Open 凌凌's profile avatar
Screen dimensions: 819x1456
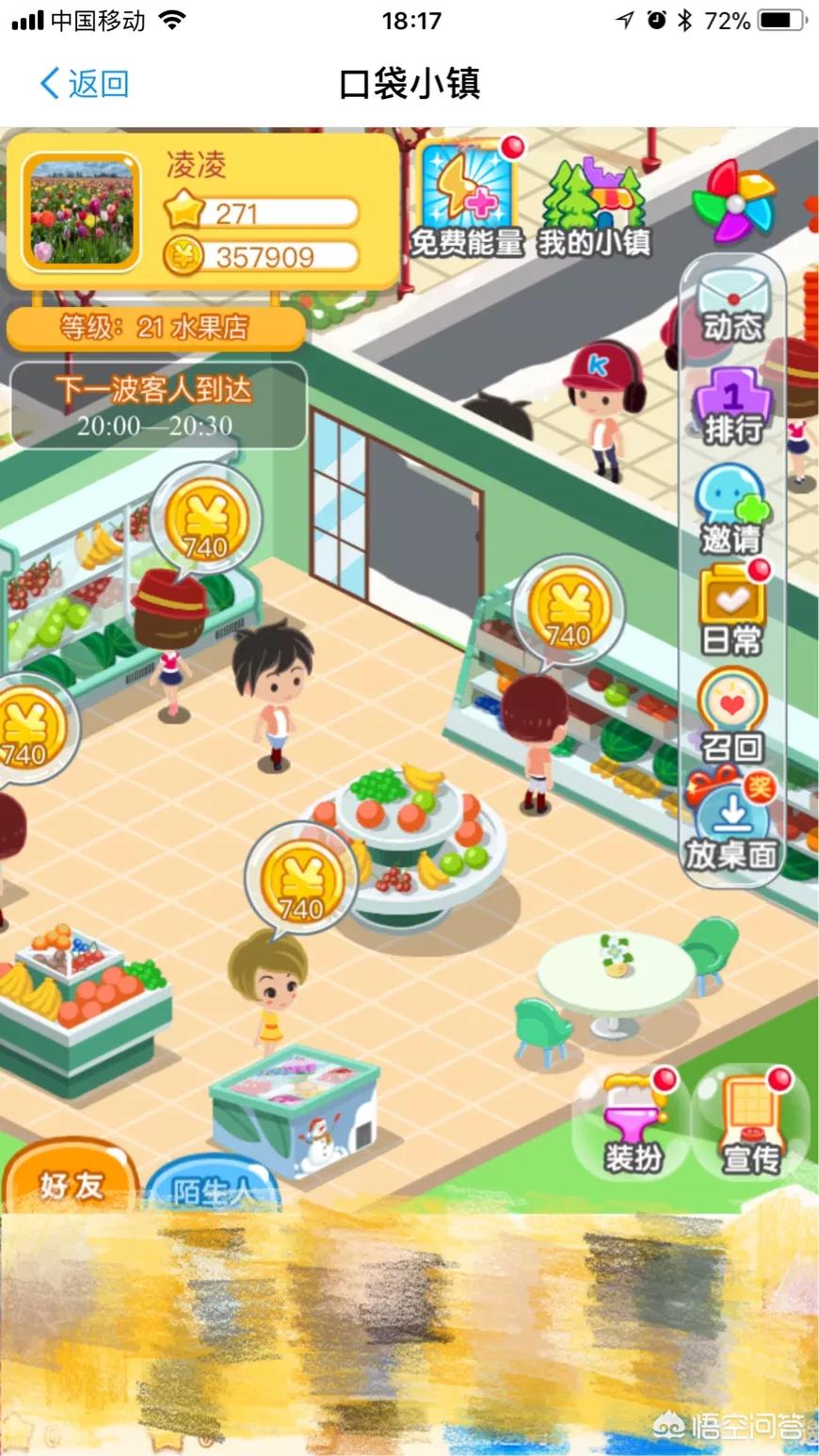point(81,212)
